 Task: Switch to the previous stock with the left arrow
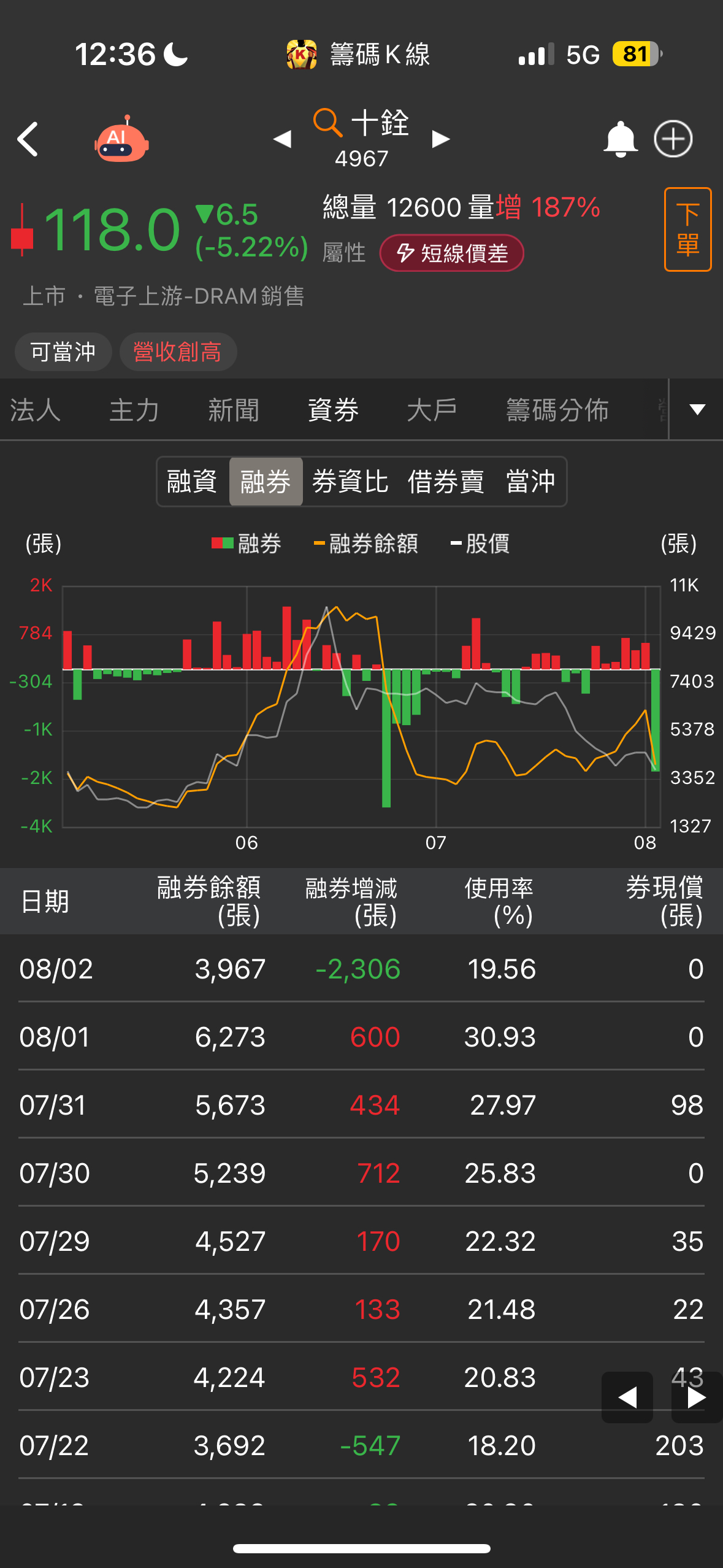282,139
